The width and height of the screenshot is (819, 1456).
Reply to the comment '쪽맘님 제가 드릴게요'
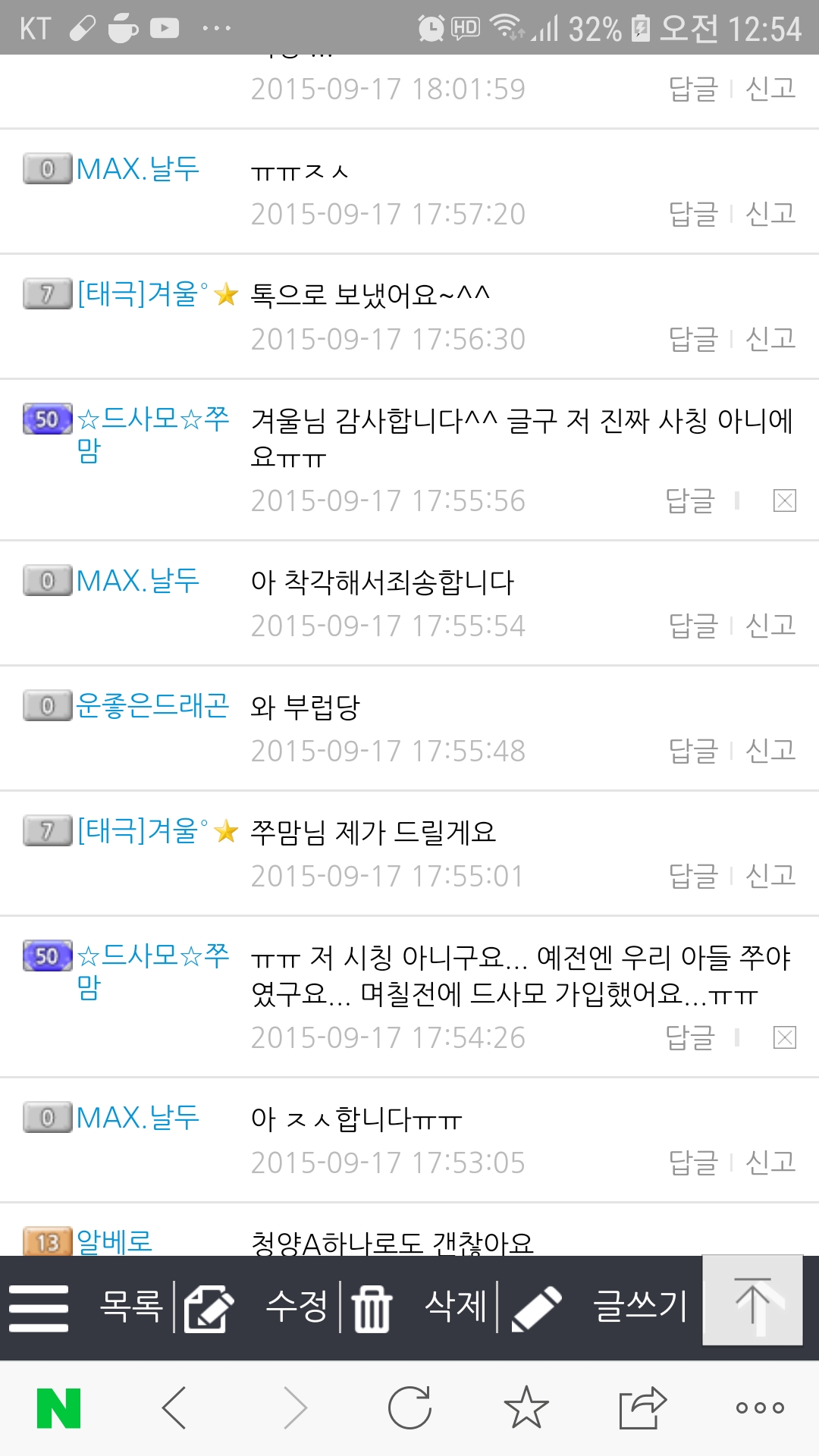pyautogui.click(x=693, y=876)
